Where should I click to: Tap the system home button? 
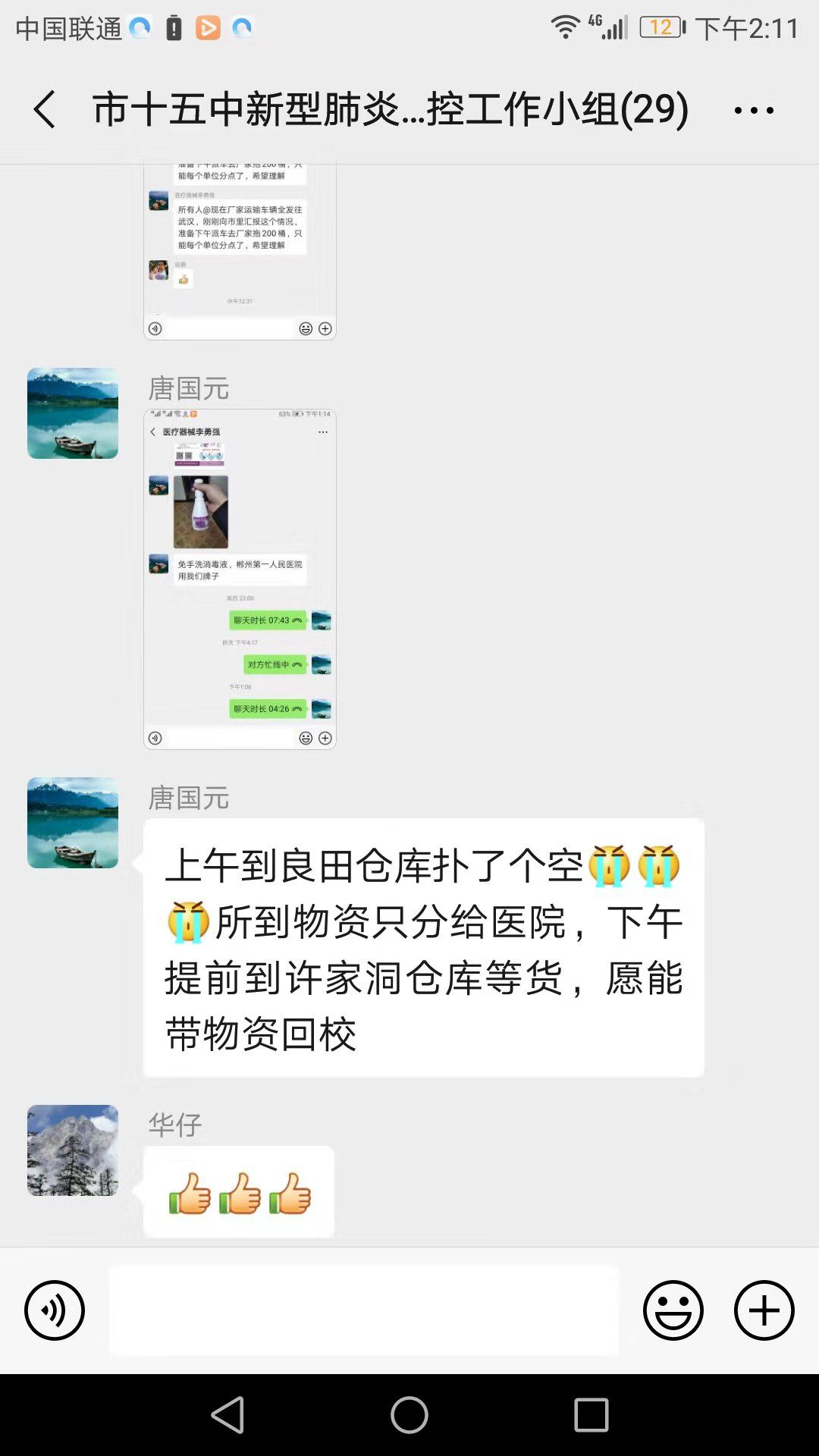coord(409,1415)
